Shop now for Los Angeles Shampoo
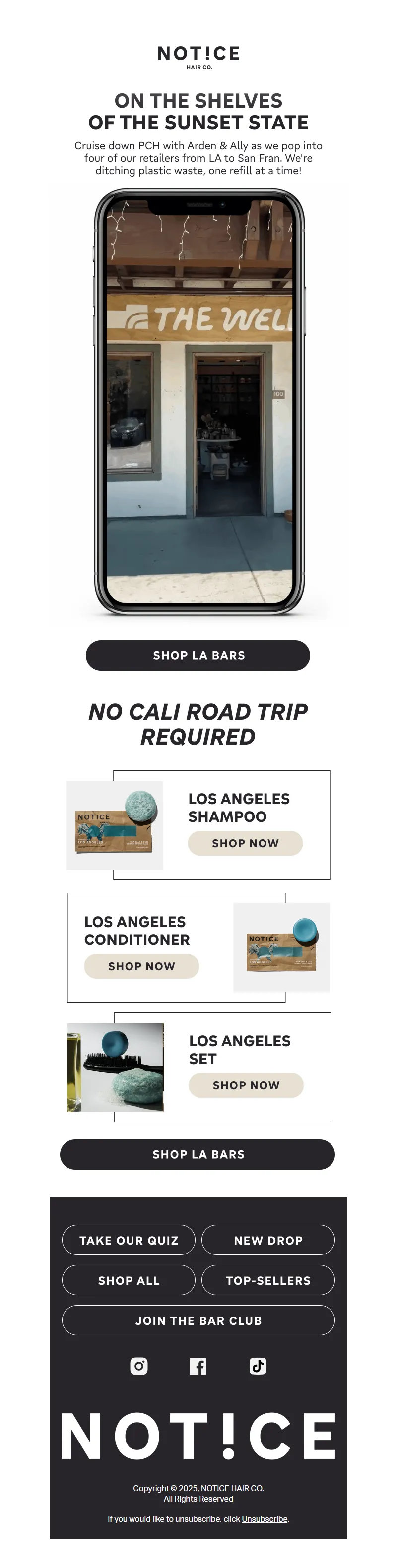This screenshot has width=397, height=1568. tap(245, 843)
